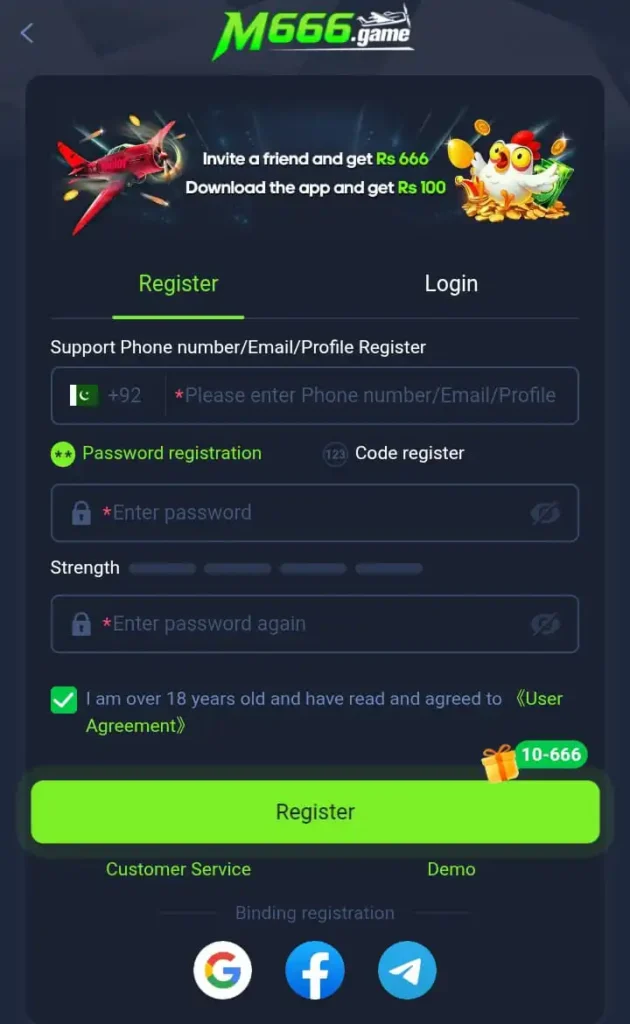Open the User Agreement link
This screenshot has width=630, height=1024.
pyautogui.click(x=540, y=700)
